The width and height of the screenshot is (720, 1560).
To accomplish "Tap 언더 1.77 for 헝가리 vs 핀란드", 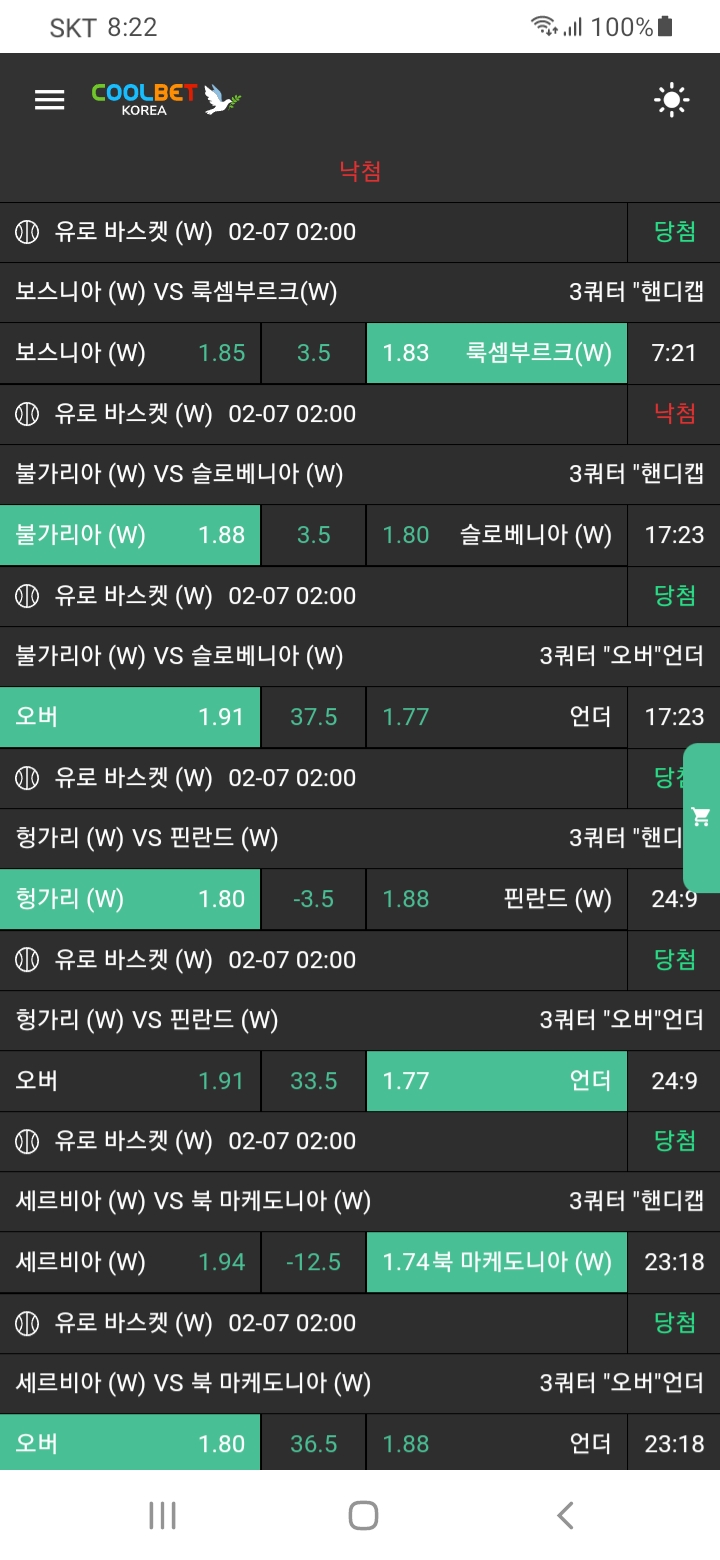I will pyautogui.click(x=497, y=1081).
